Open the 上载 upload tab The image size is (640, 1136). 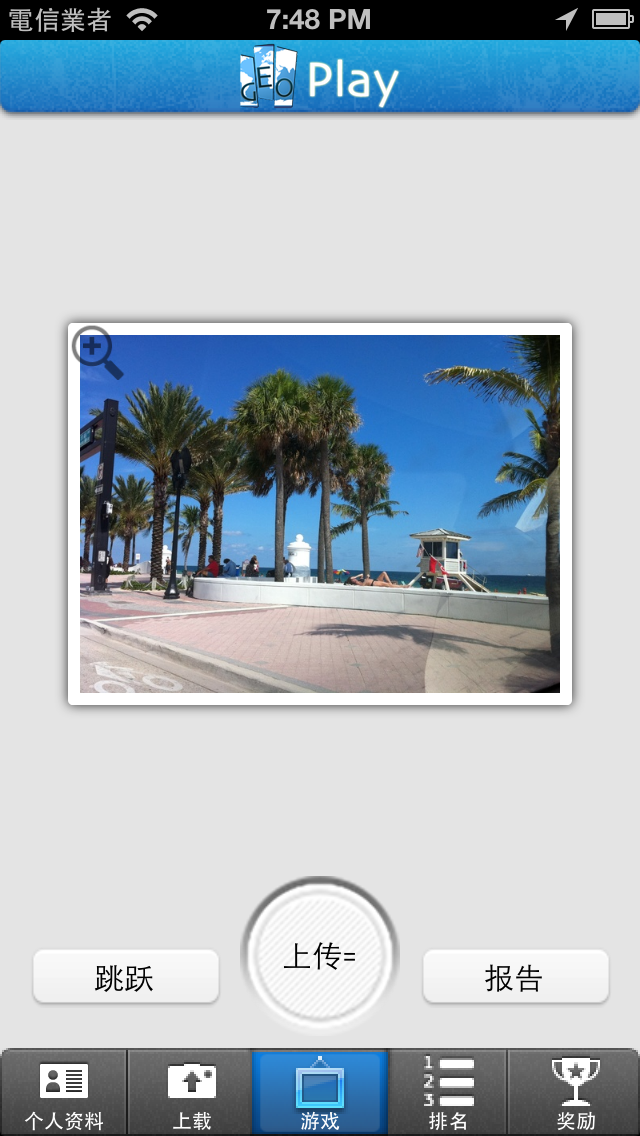pyautogui.click(x=192, y=1092)
